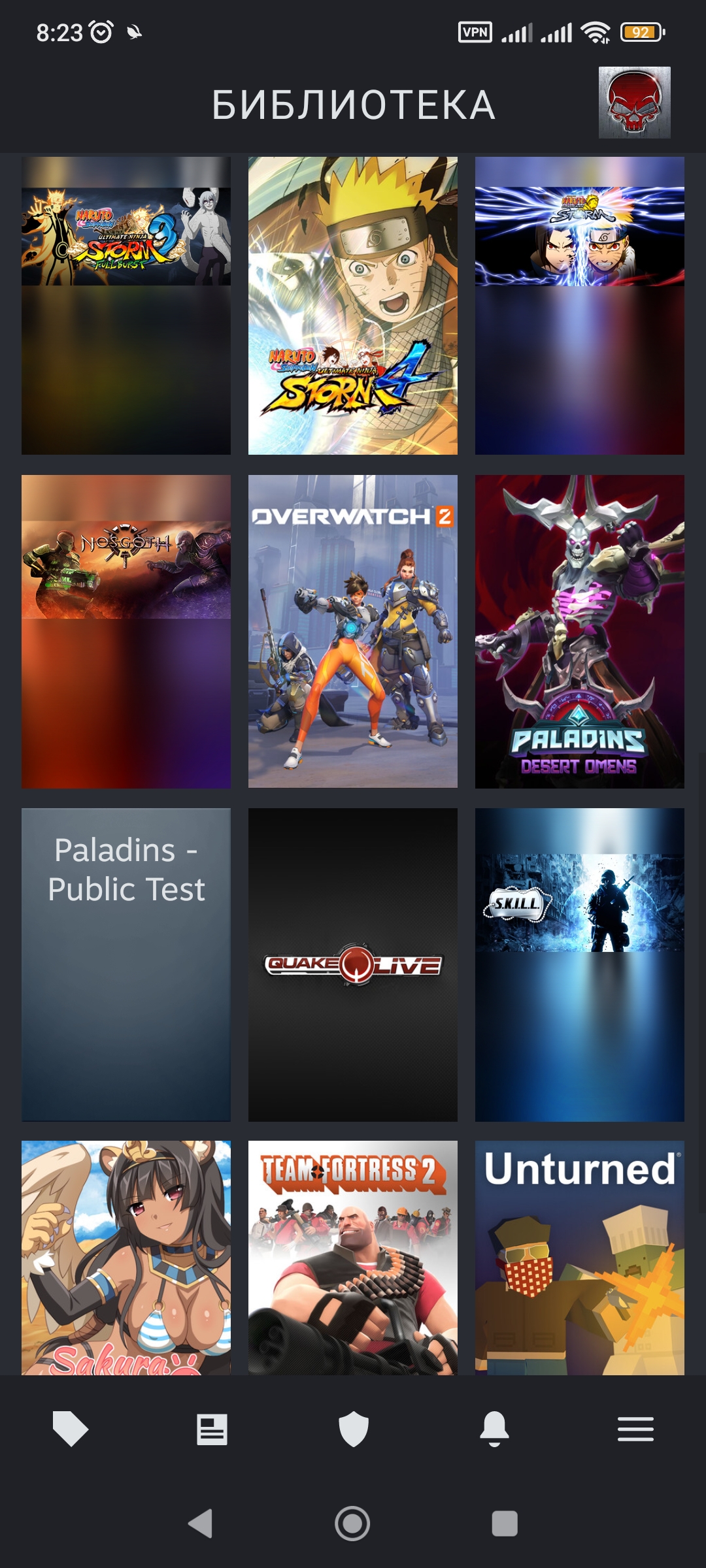Switch to the store tag tab
The height and width of the screenshot is (1568, 706).
[x=71, y=1429]
